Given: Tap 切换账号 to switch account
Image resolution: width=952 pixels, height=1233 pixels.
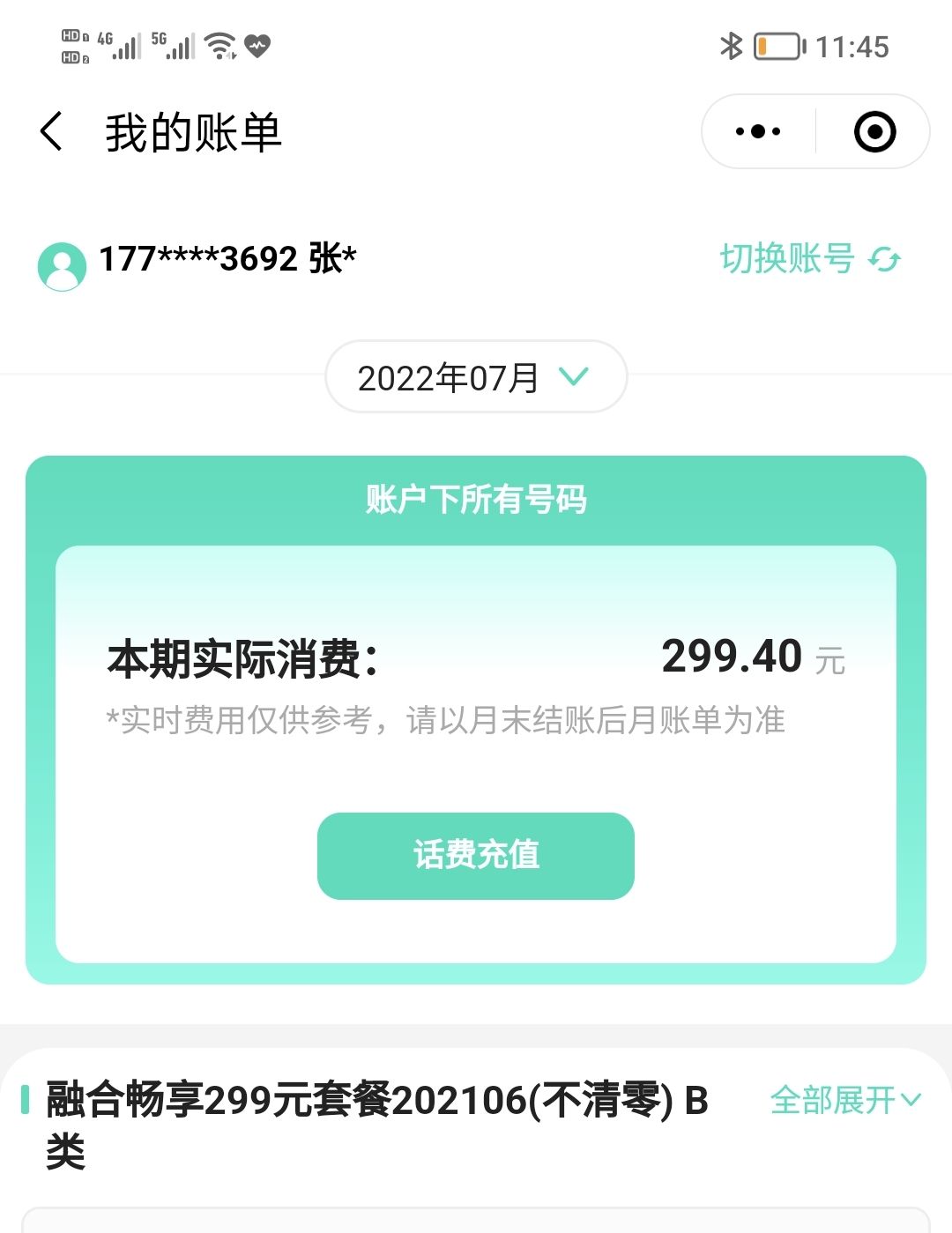Looking at the screenshot, I should 809,259.
